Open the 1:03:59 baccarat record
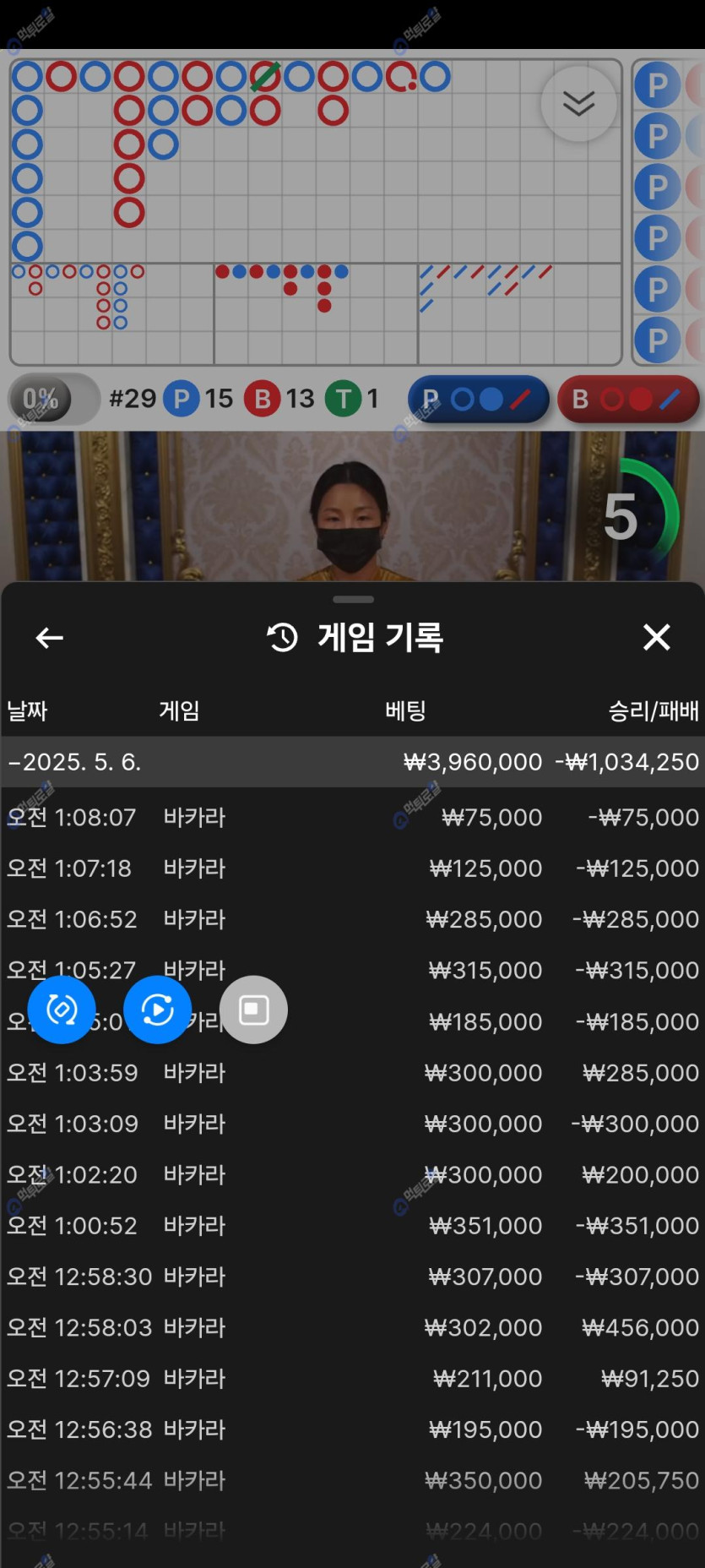The height and width of the screenshot is (1568, 705). [x=352, y=1073]
